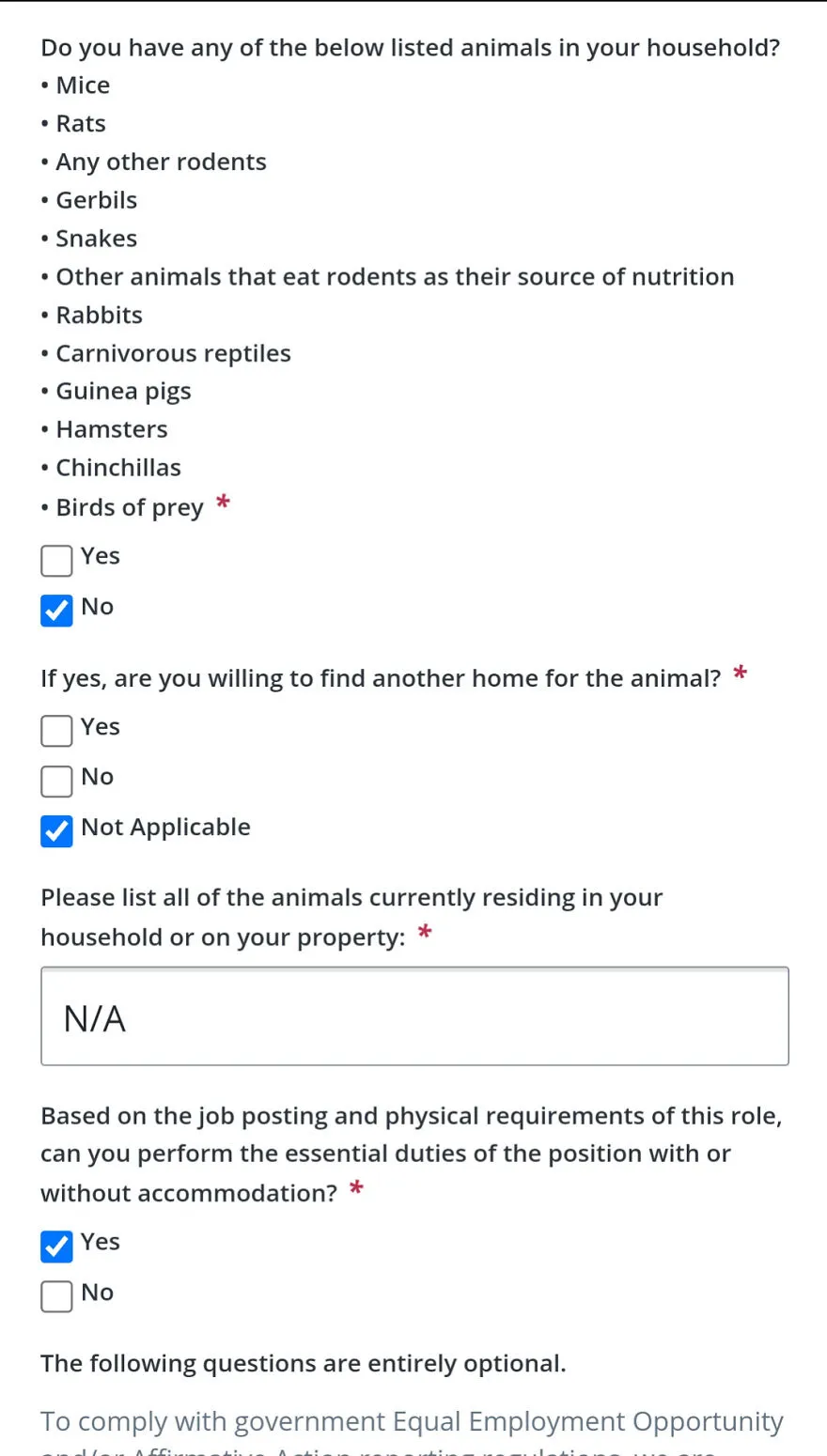Uncheck Yes for performing essential duties
Viewport: 827px width, 1456px height.
[56, 1247]
